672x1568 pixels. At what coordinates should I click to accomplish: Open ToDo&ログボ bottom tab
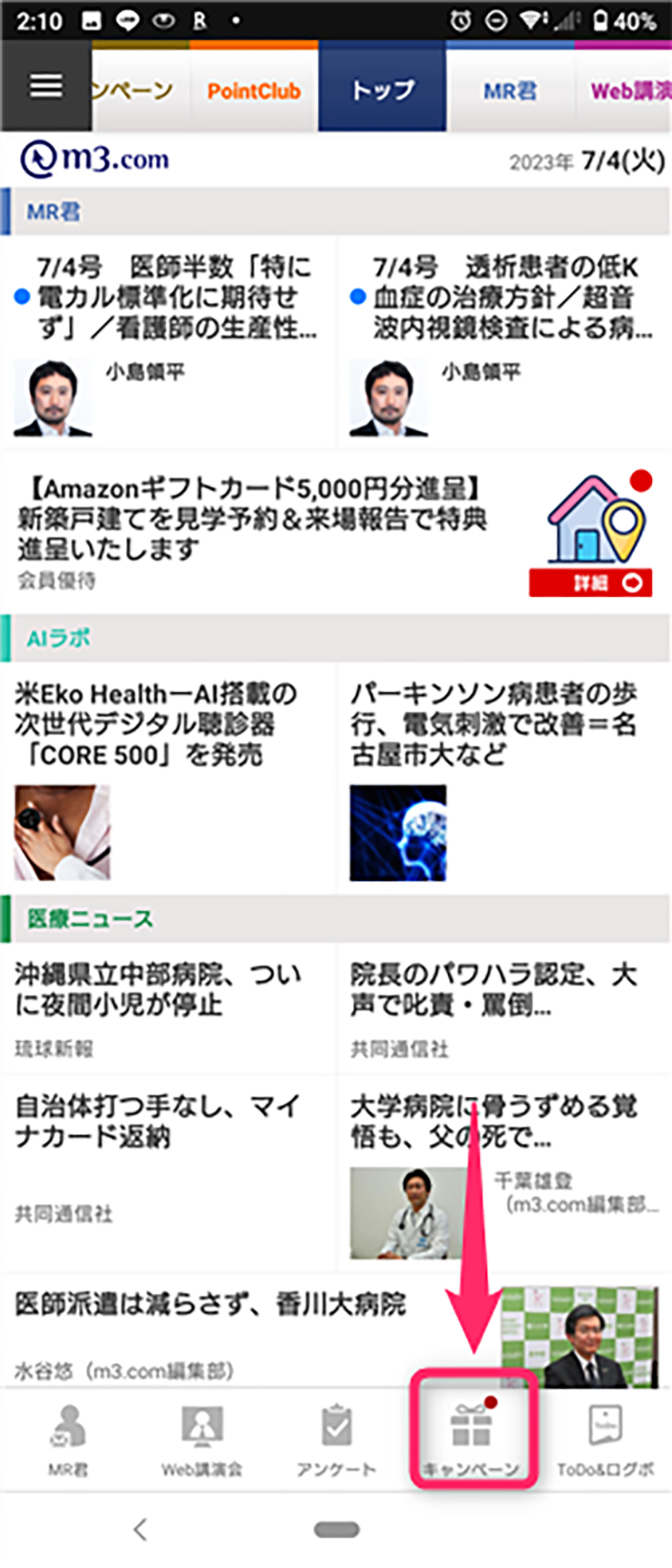pyautogui.click(x=605, y=1440)
